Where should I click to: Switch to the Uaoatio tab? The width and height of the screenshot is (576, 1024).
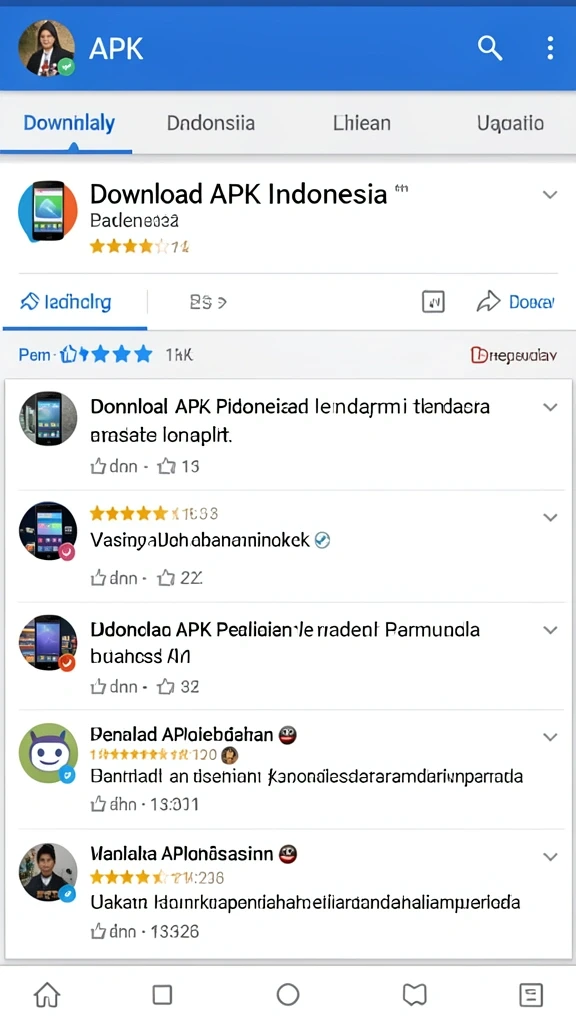click(x=510, y=123)
